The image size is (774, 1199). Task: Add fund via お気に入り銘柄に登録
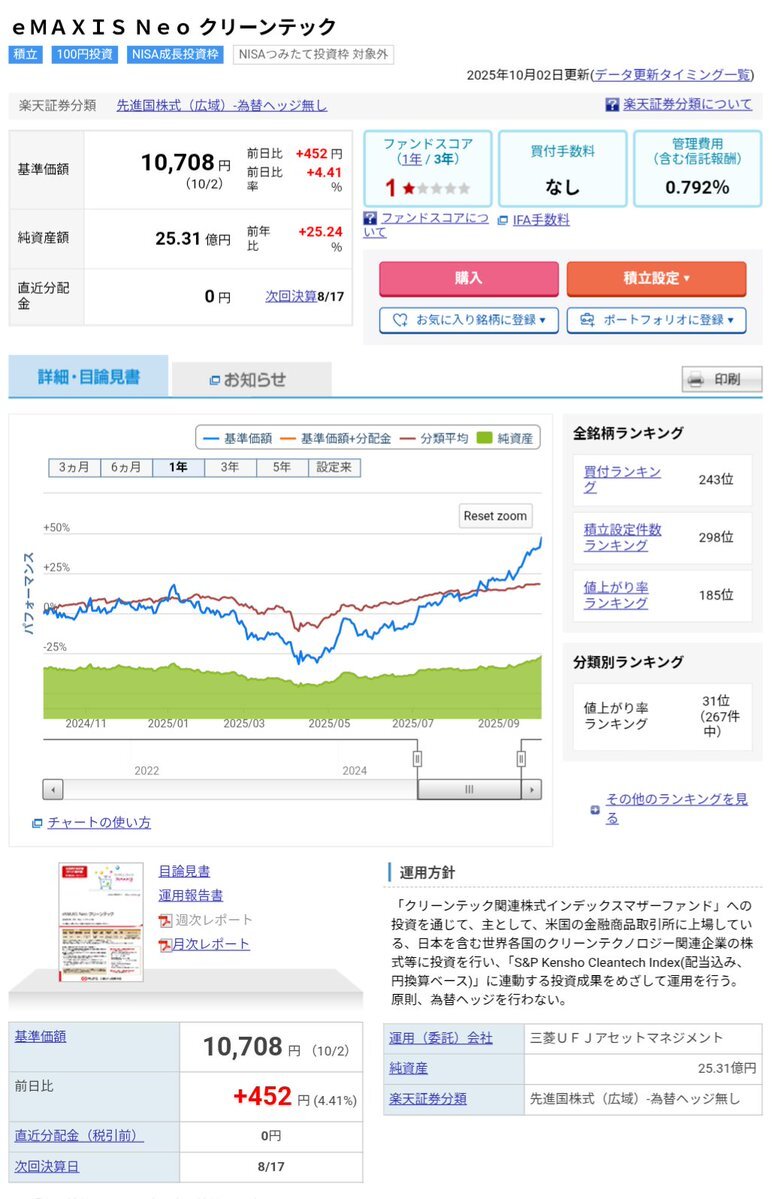(468, 320)
